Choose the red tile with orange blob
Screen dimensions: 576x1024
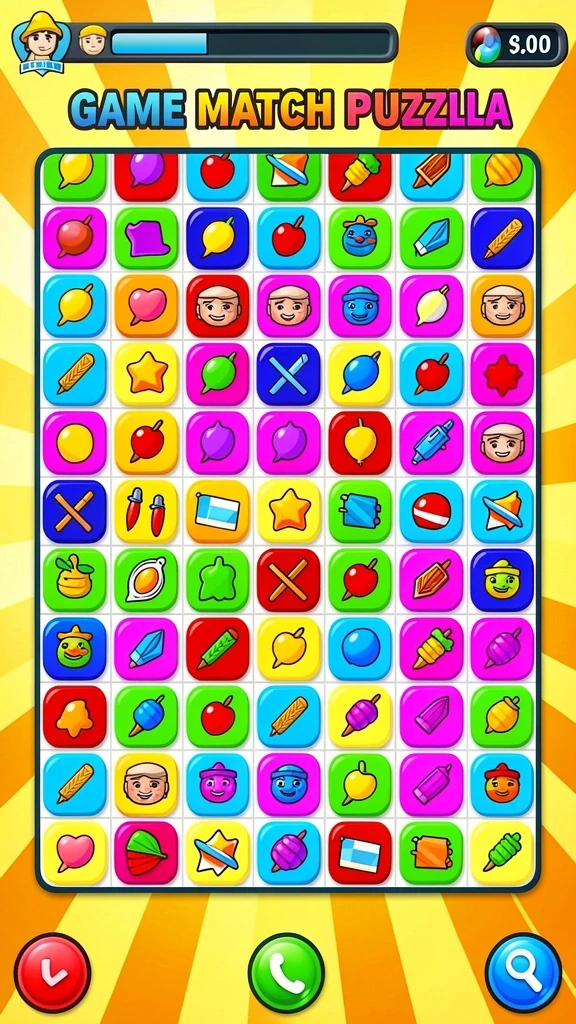click(74, 716)
